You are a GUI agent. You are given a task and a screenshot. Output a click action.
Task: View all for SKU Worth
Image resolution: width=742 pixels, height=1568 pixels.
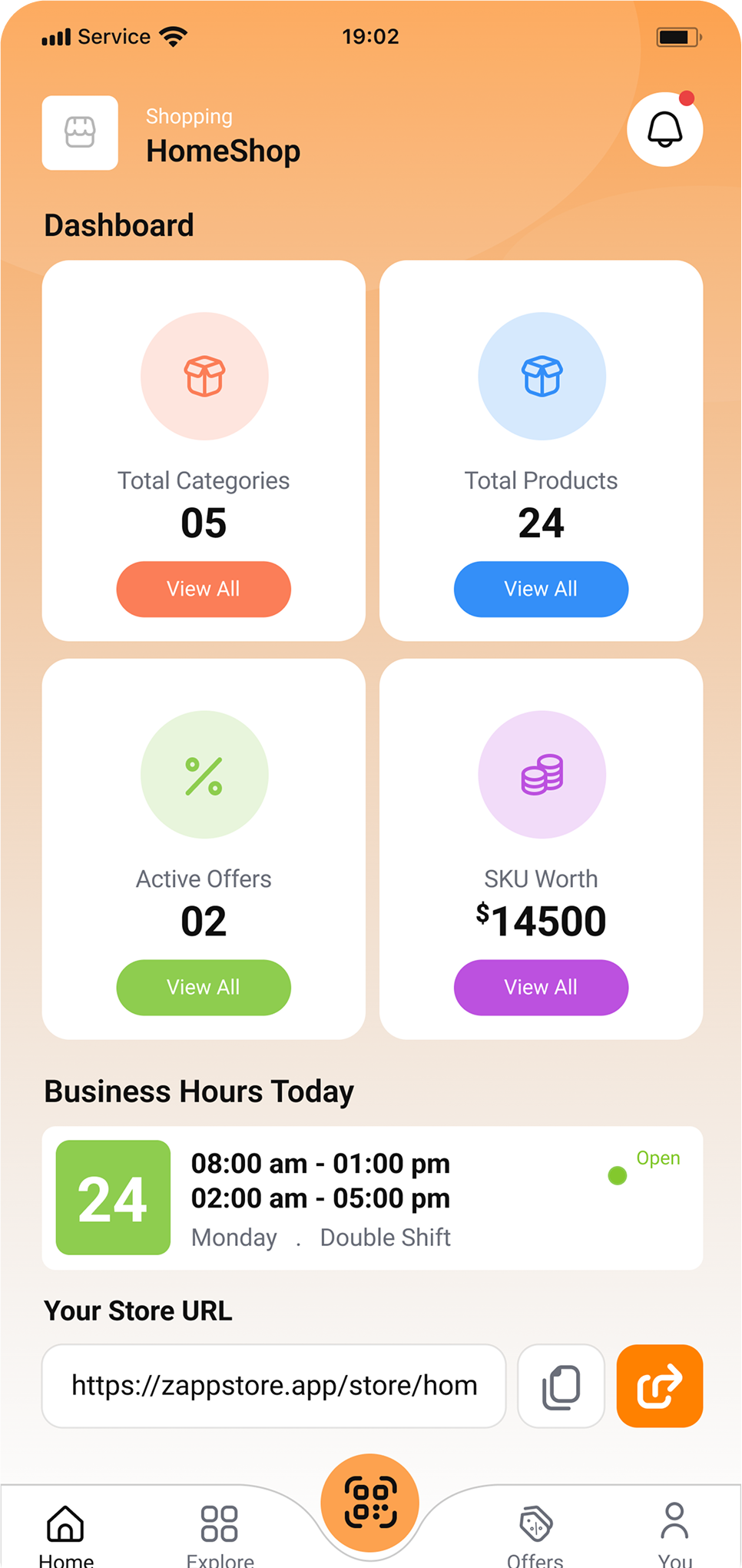click(541, 987)
